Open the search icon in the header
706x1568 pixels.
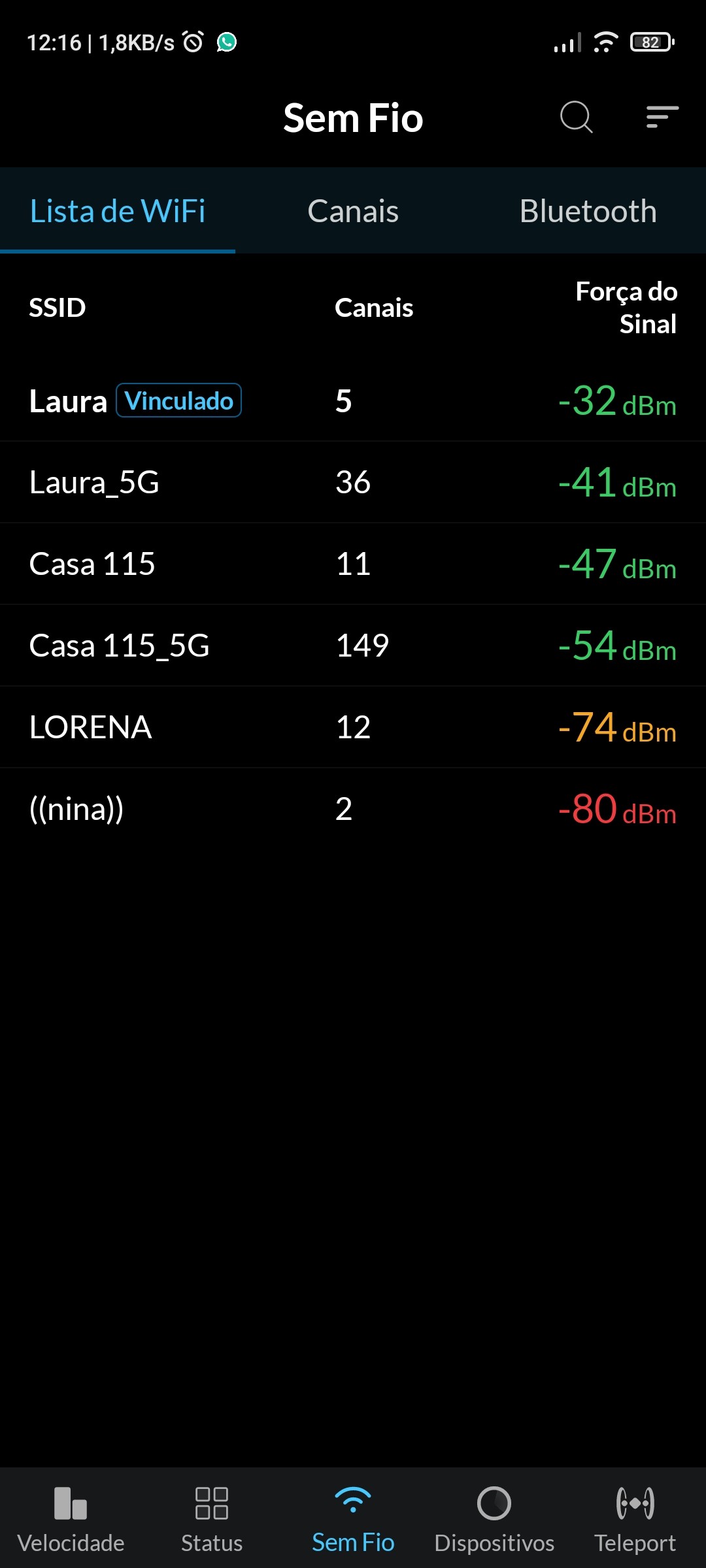pos(576,118)
